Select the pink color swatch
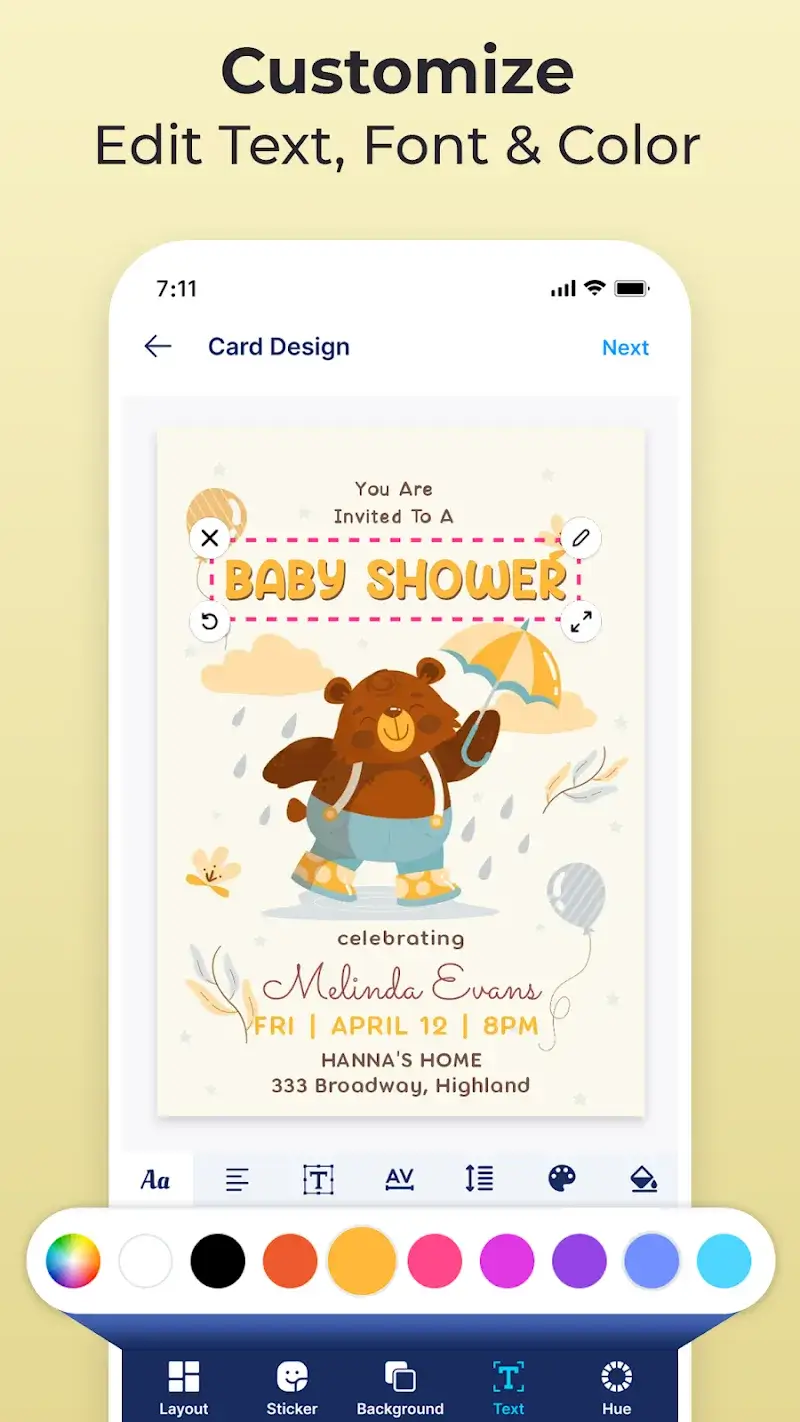 coord(433,1260)
